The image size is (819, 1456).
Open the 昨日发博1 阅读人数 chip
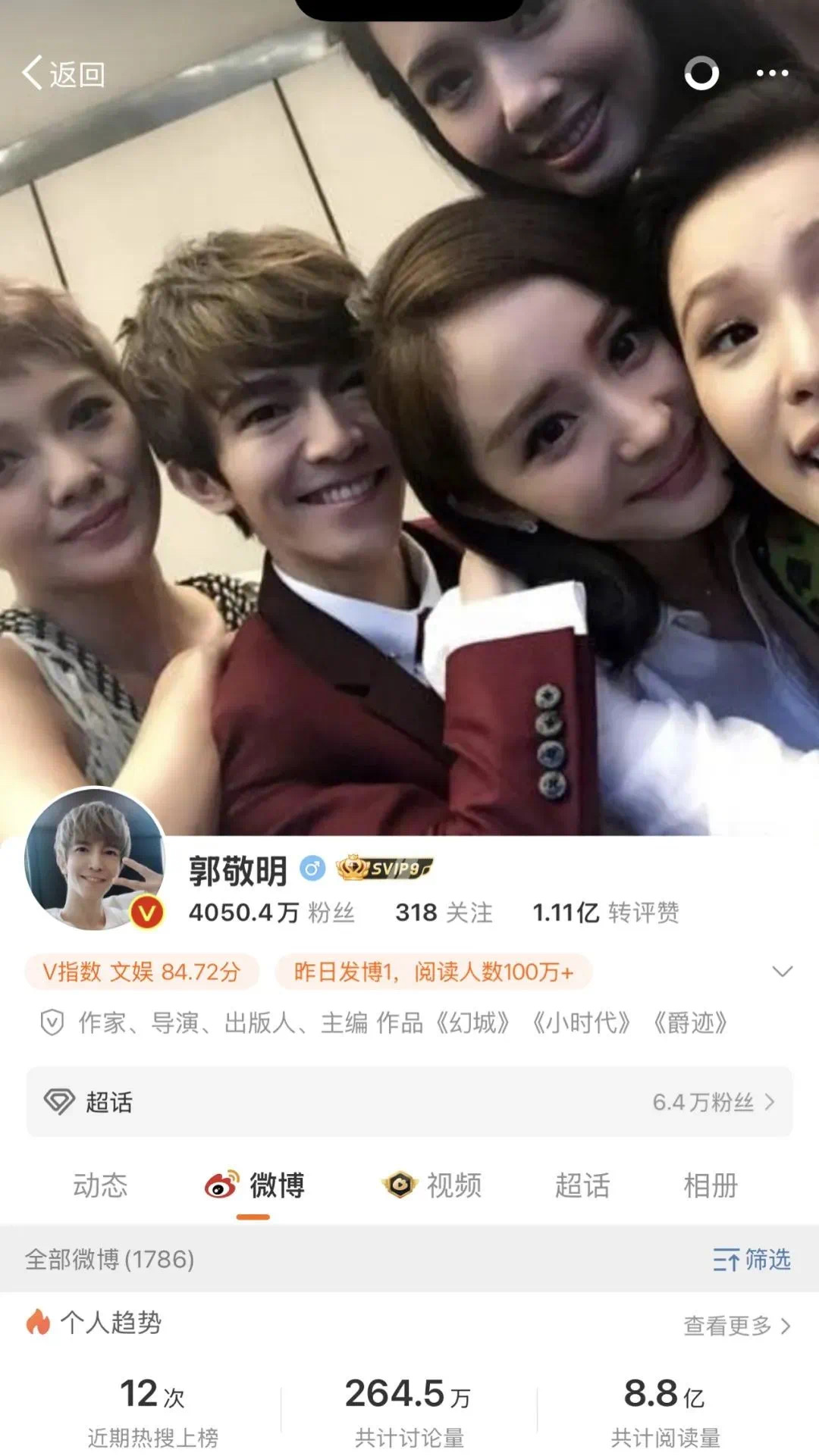pos(433,972)
